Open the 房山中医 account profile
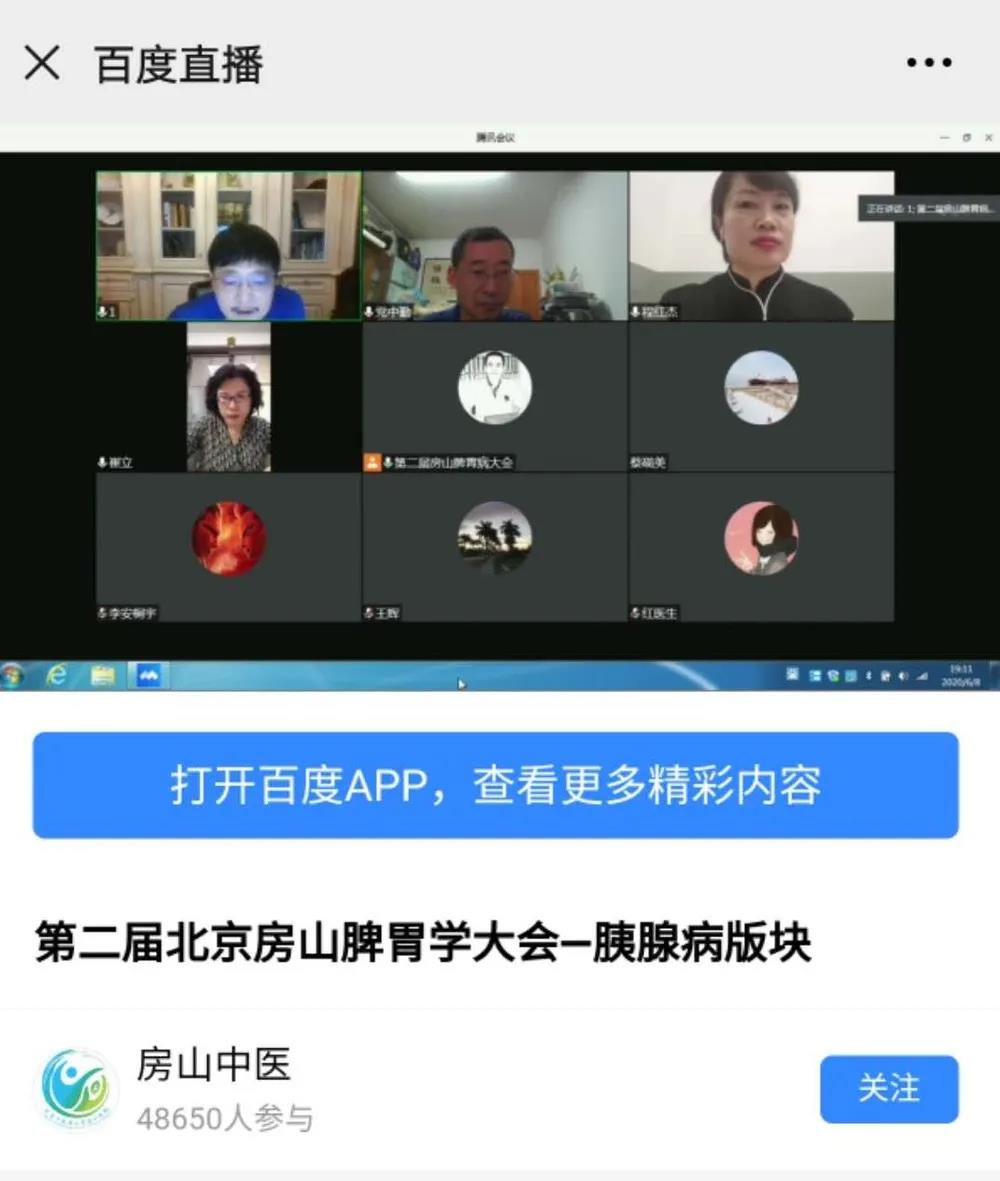 pos(213,1065)
